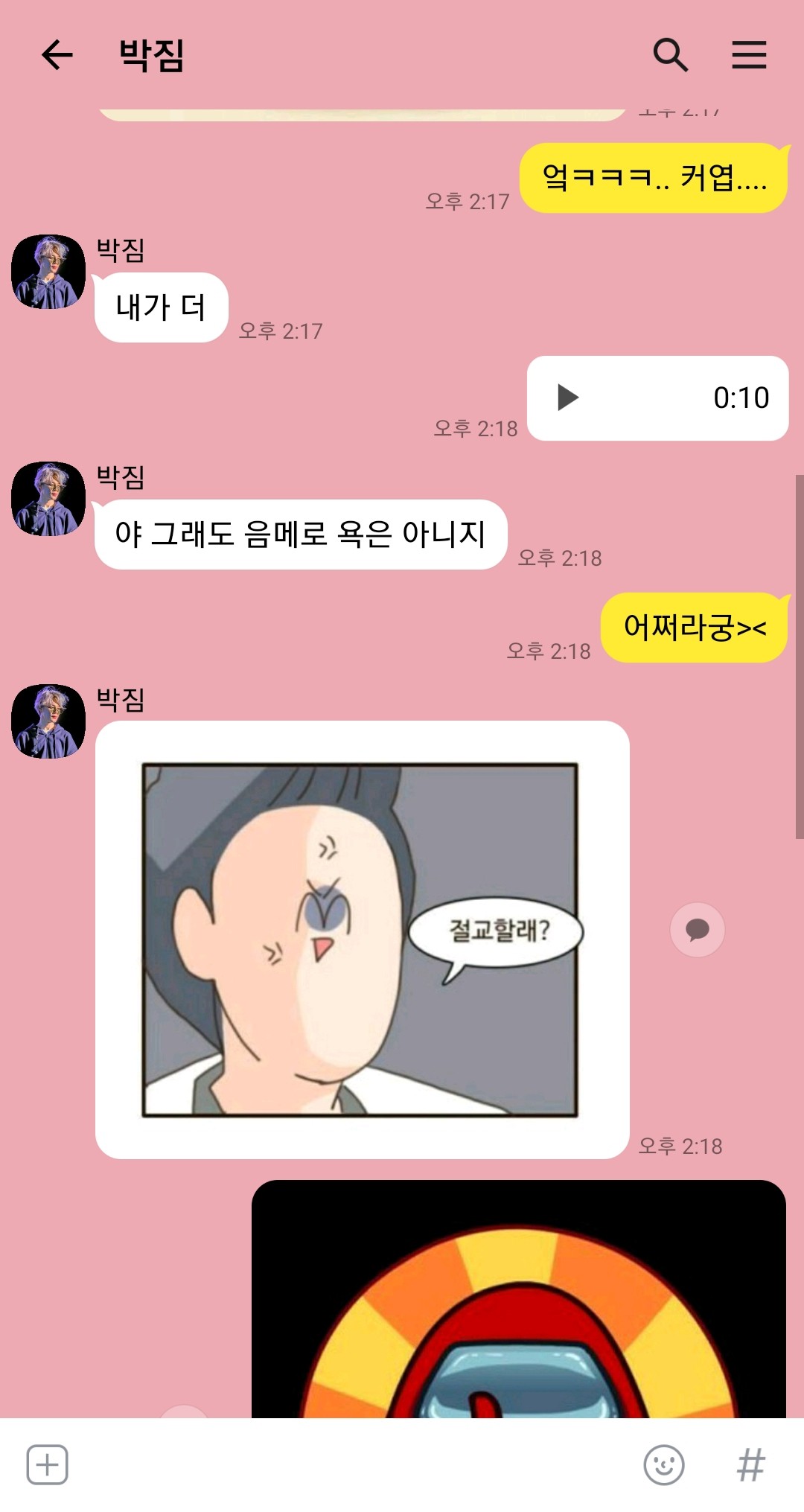Open the 절교할래? cartoon image
Screen dimensions: 804x1512
[x=361, y=940]
